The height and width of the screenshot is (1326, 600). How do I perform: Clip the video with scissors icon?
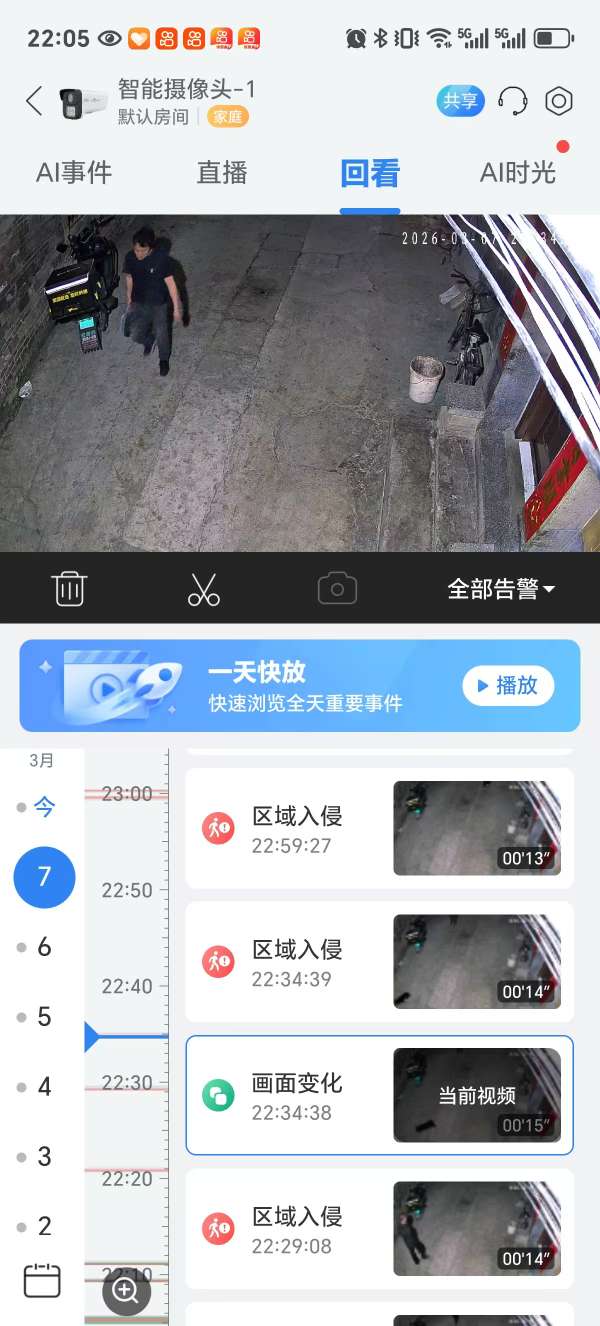pos(204,589)
